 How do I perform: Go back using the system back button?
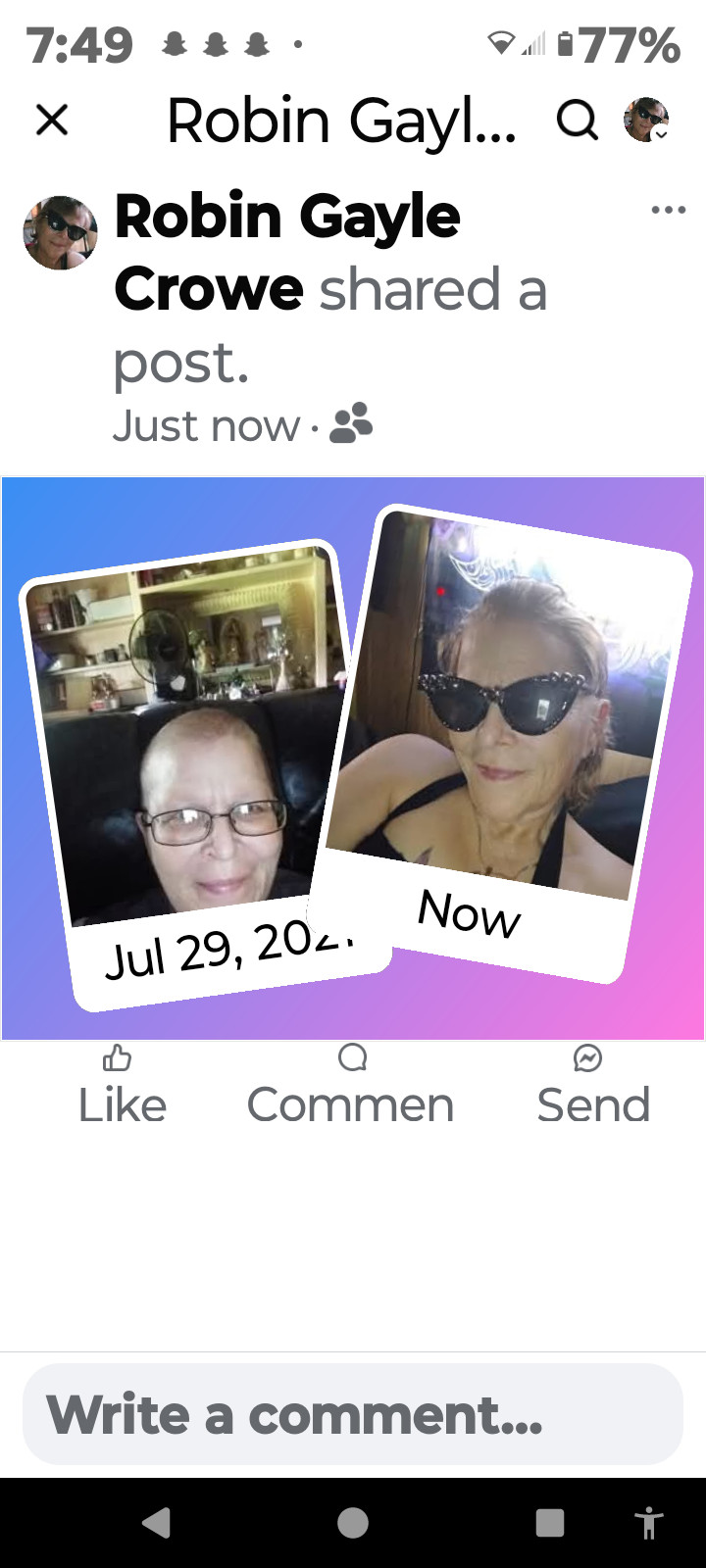click(157, 1523)
